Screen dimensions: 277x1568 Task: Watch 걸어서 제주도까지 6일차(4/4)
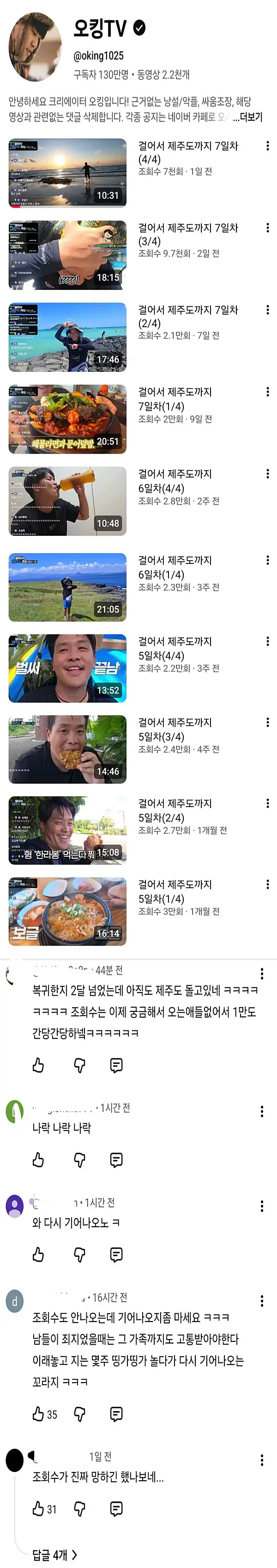[x=67, y=501]
